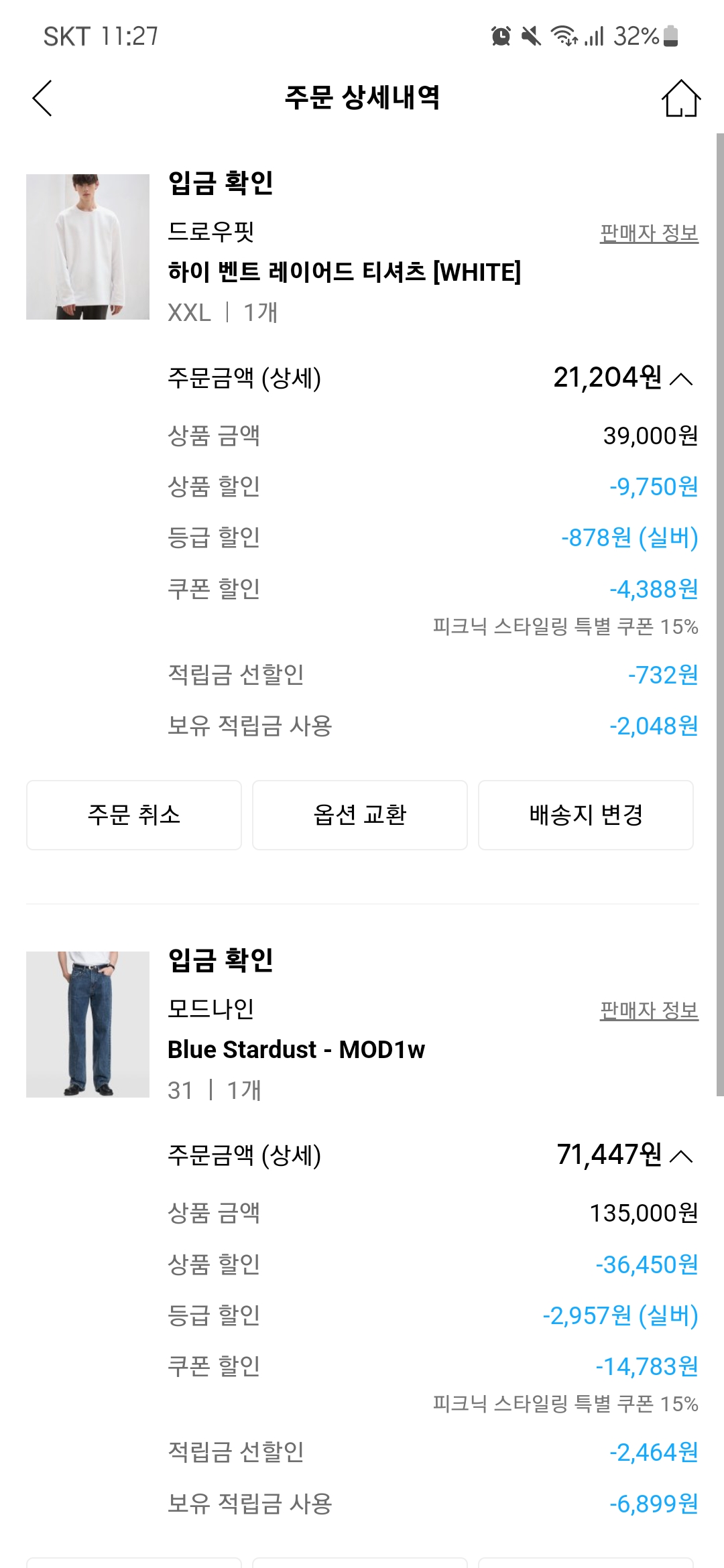Open the Blue Stardust jeans product image
The height and width of the screenshot is (1568, 724).
[88, 1024]
